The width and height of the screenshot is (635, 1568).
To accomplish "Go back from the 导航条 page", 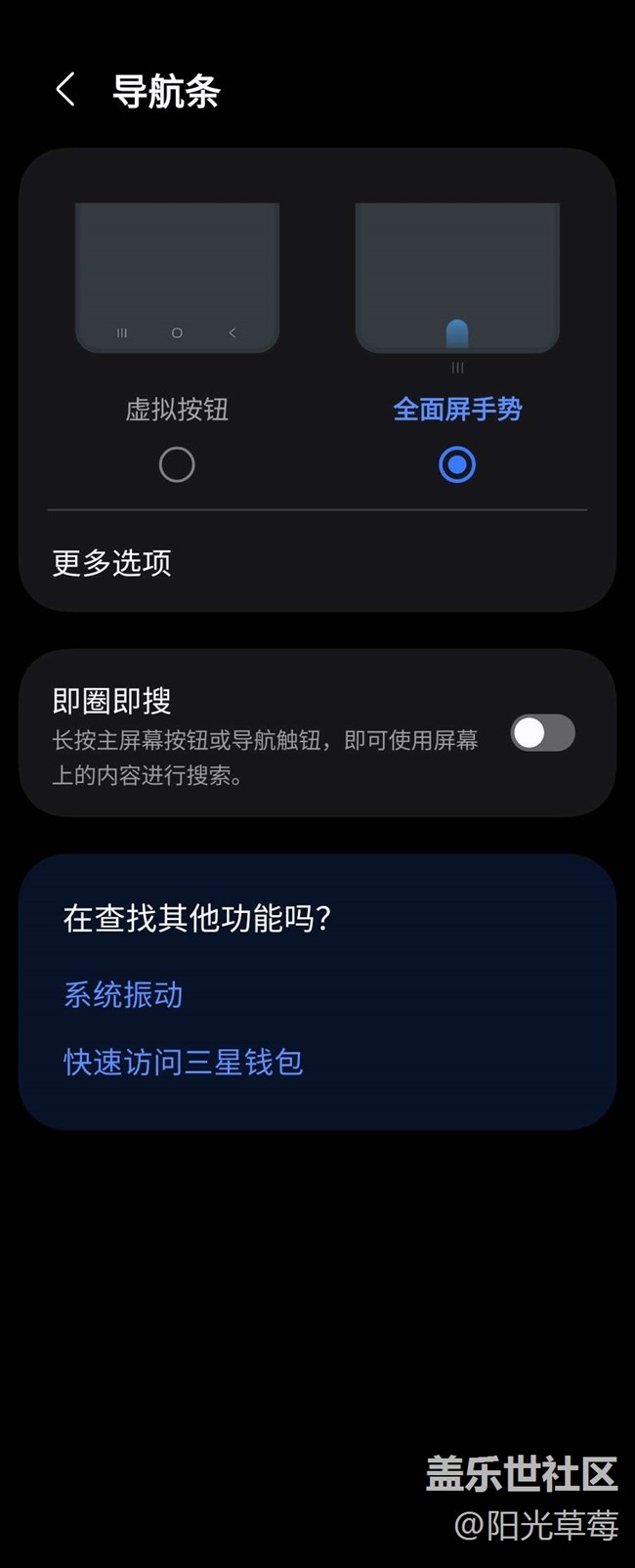I will 65,90.
